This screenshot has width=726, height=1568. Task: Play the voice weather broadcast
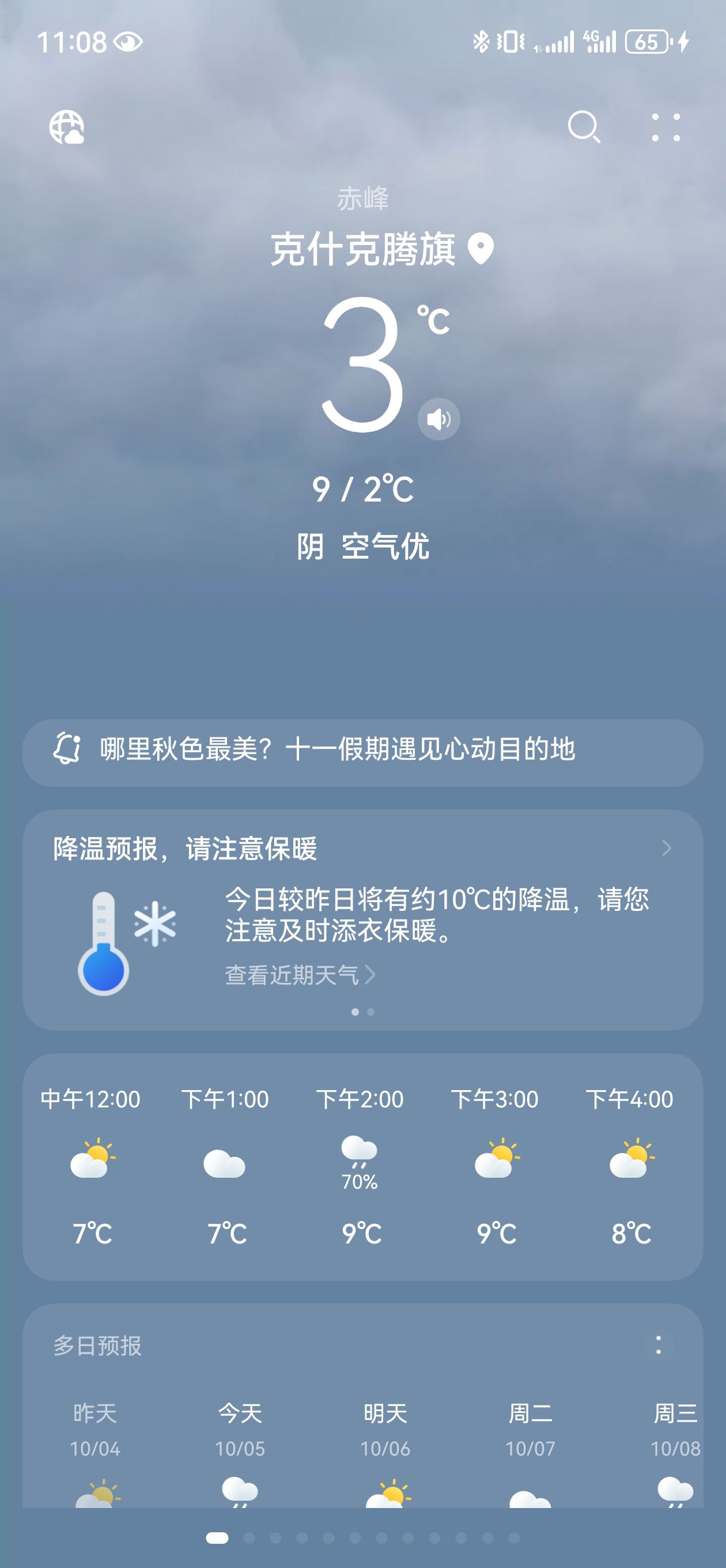[x=438, y=419]
